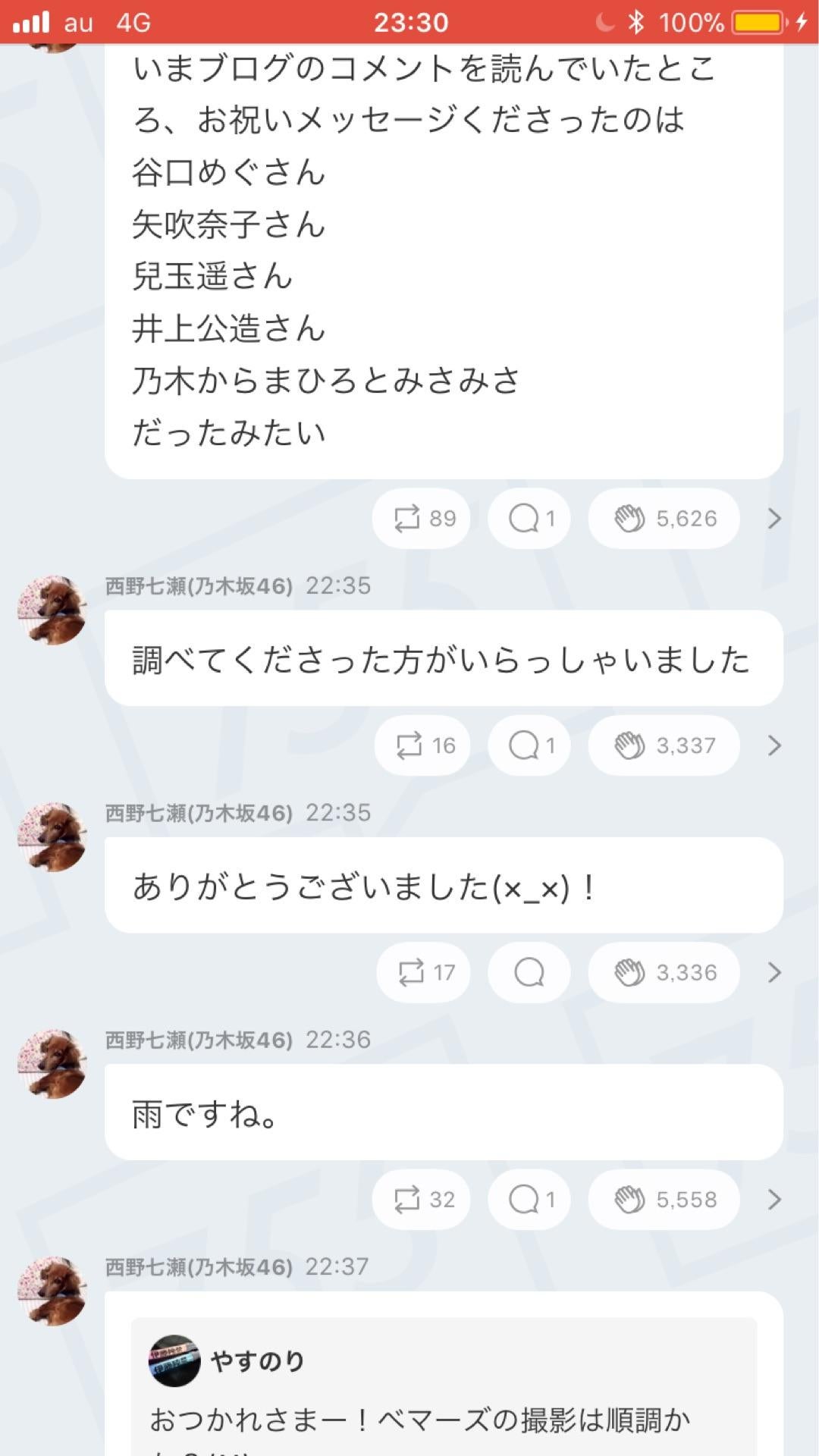This screenshot has width=819, height=1456.
Task: Click the retweet icon showing 32
Action: click(x=421, y=1199)
